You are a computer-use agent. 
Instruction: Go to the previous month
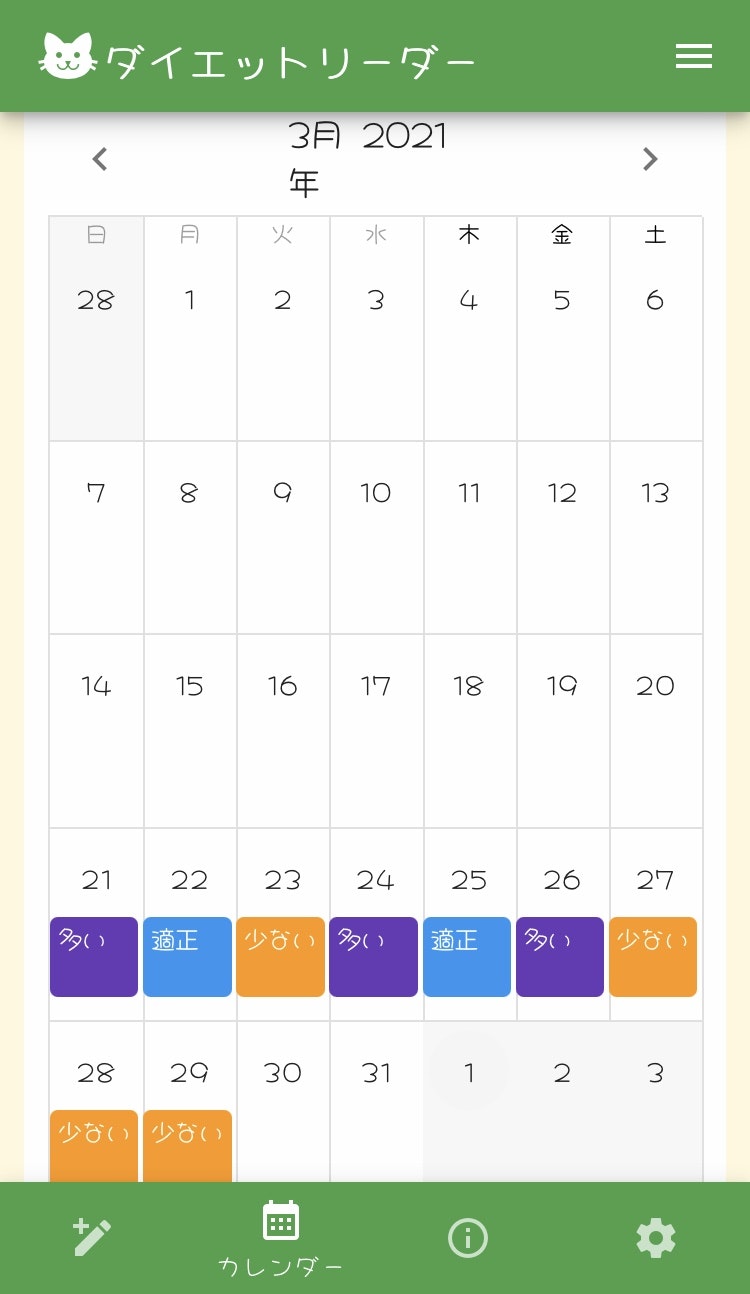[x=99, y=159]
